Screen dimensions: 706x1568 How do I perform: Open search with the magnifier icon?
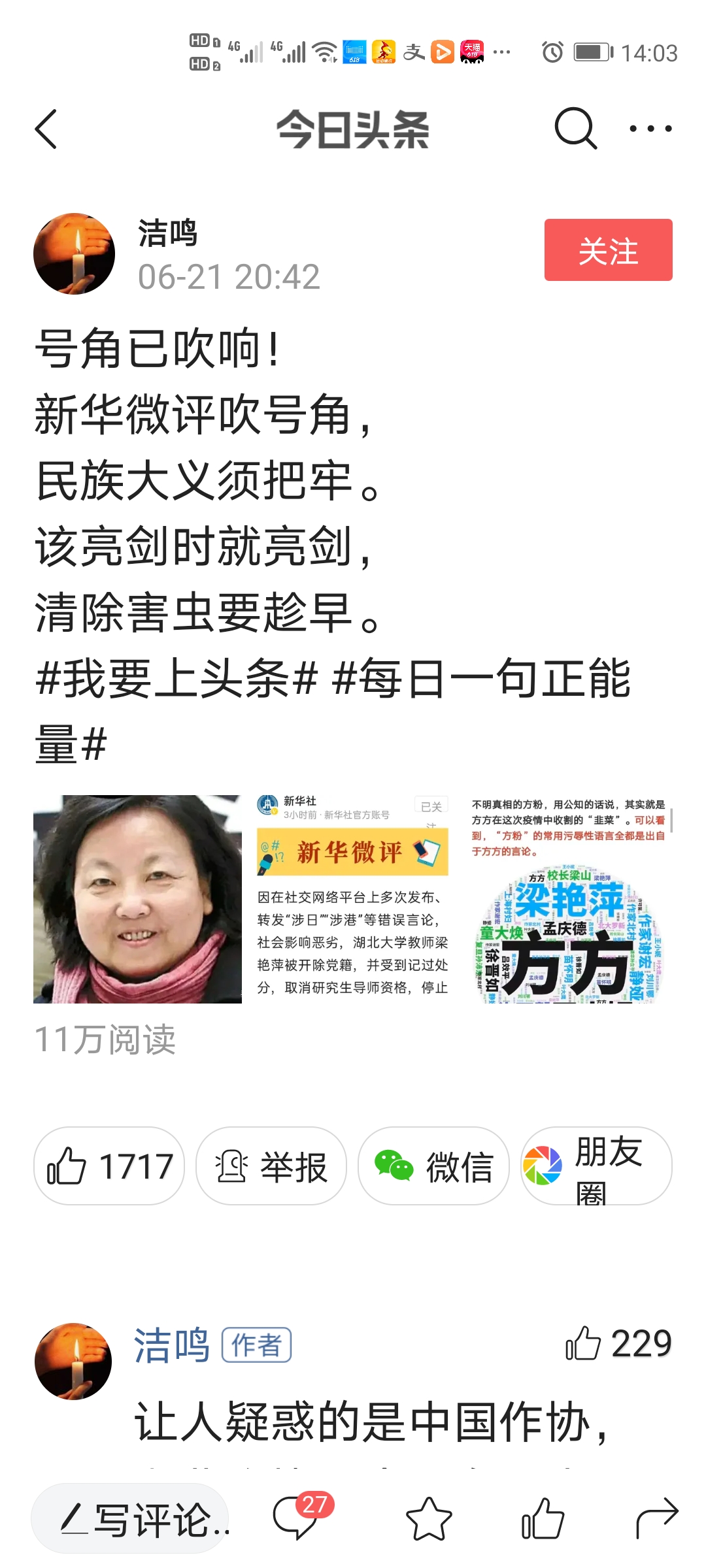[x=575, y=128]
